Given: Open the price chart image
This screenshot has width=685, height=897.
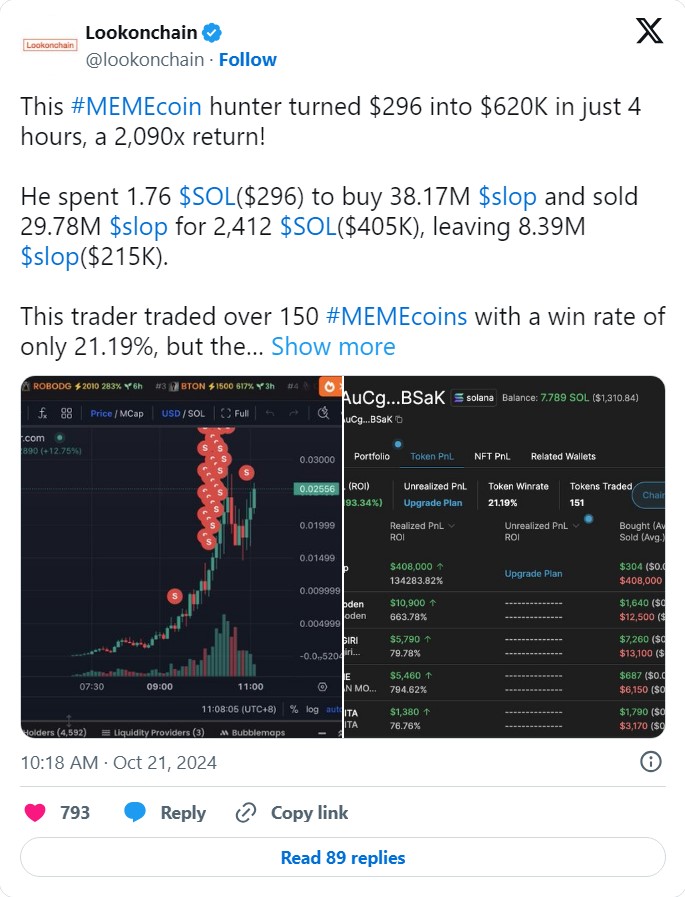Looking at the screenshot, I should tap(181, 557).
